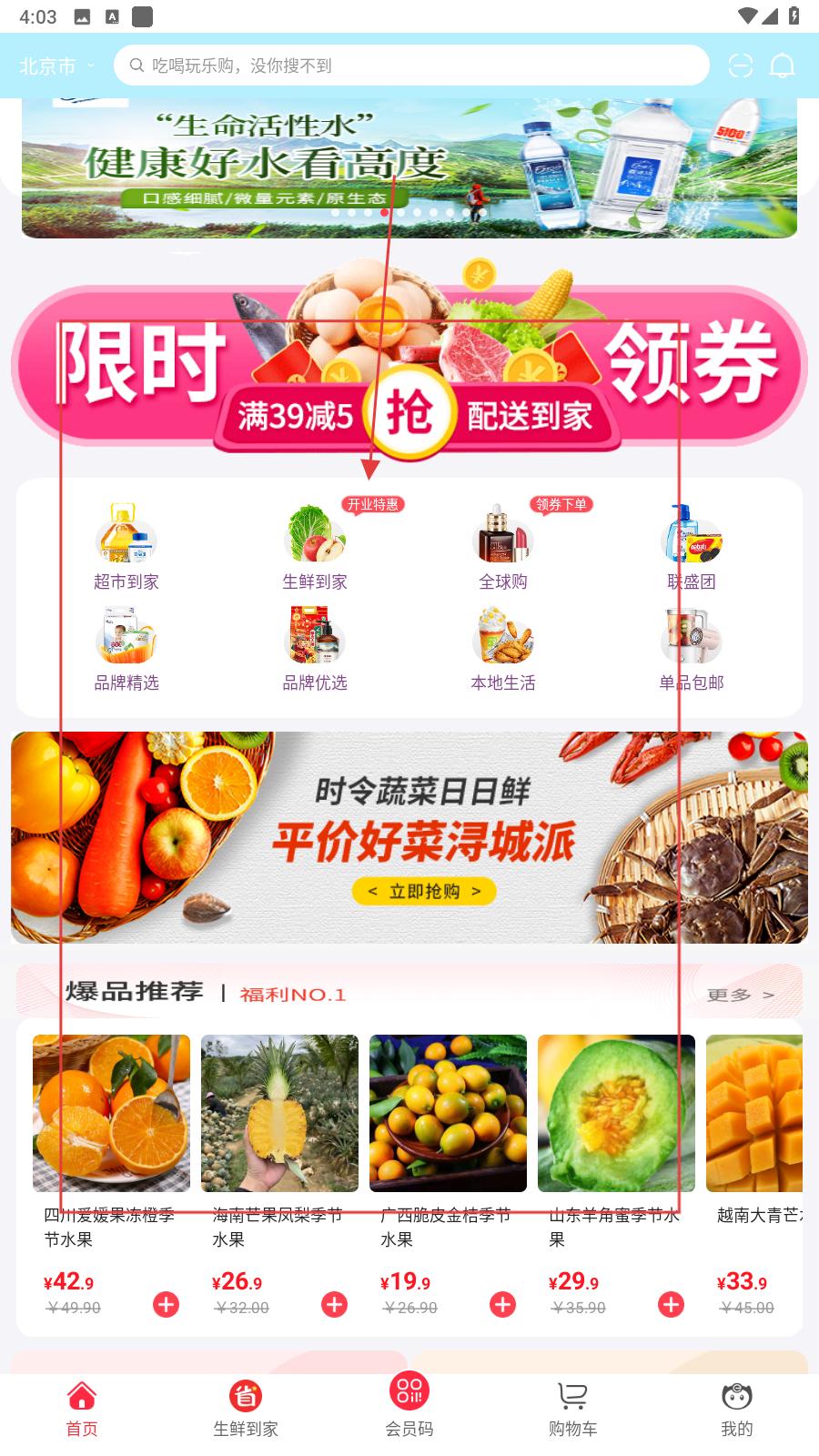This screenshot has width=819, height=1456.
Task: Tap 立即抢购 on vegetable banner
Action: pyautogui.click(x=424, y=892)
